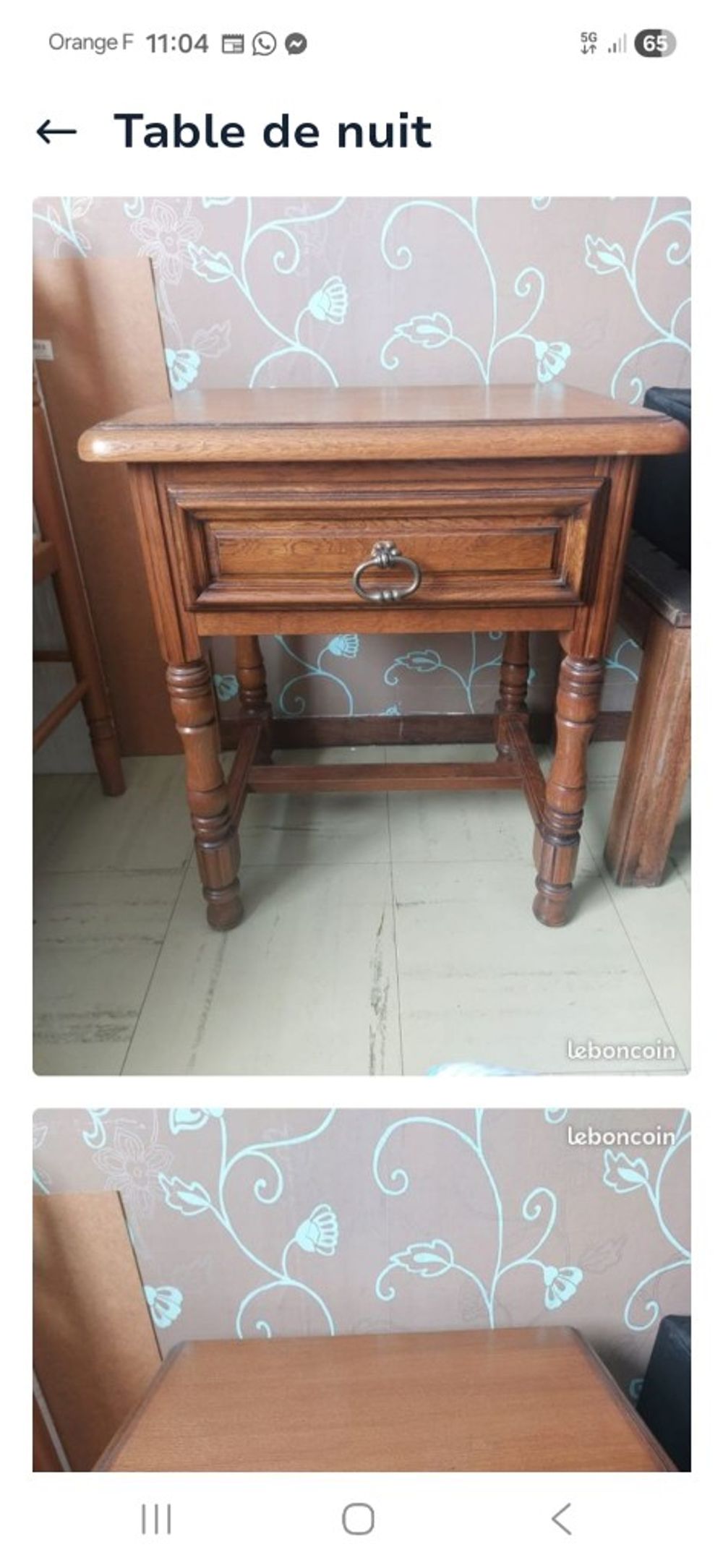Open the first photo of the nightstand

(361, 635)
